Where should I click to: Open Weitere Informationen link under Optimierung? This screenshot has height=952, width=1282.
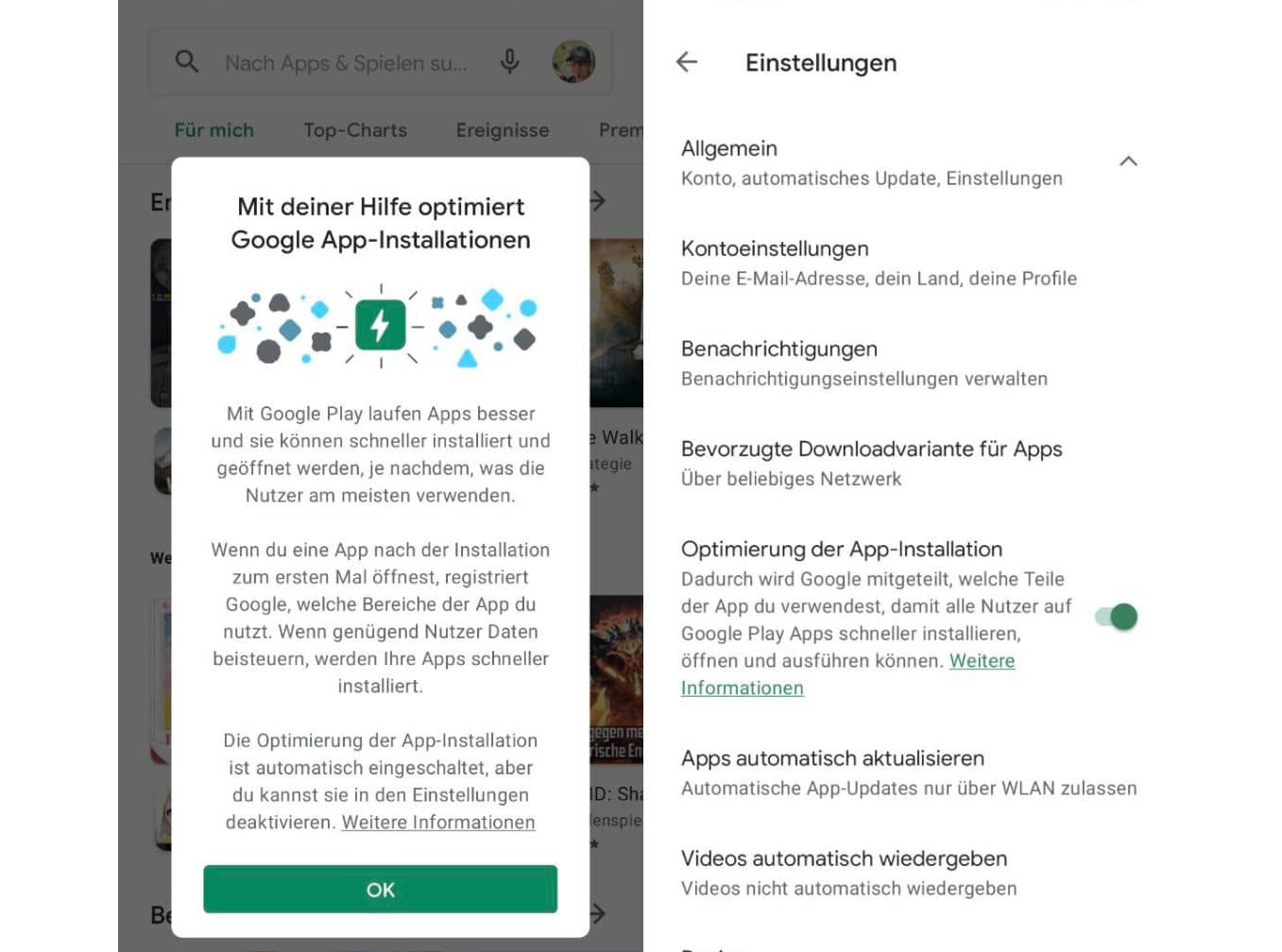(x=982, y=661)
